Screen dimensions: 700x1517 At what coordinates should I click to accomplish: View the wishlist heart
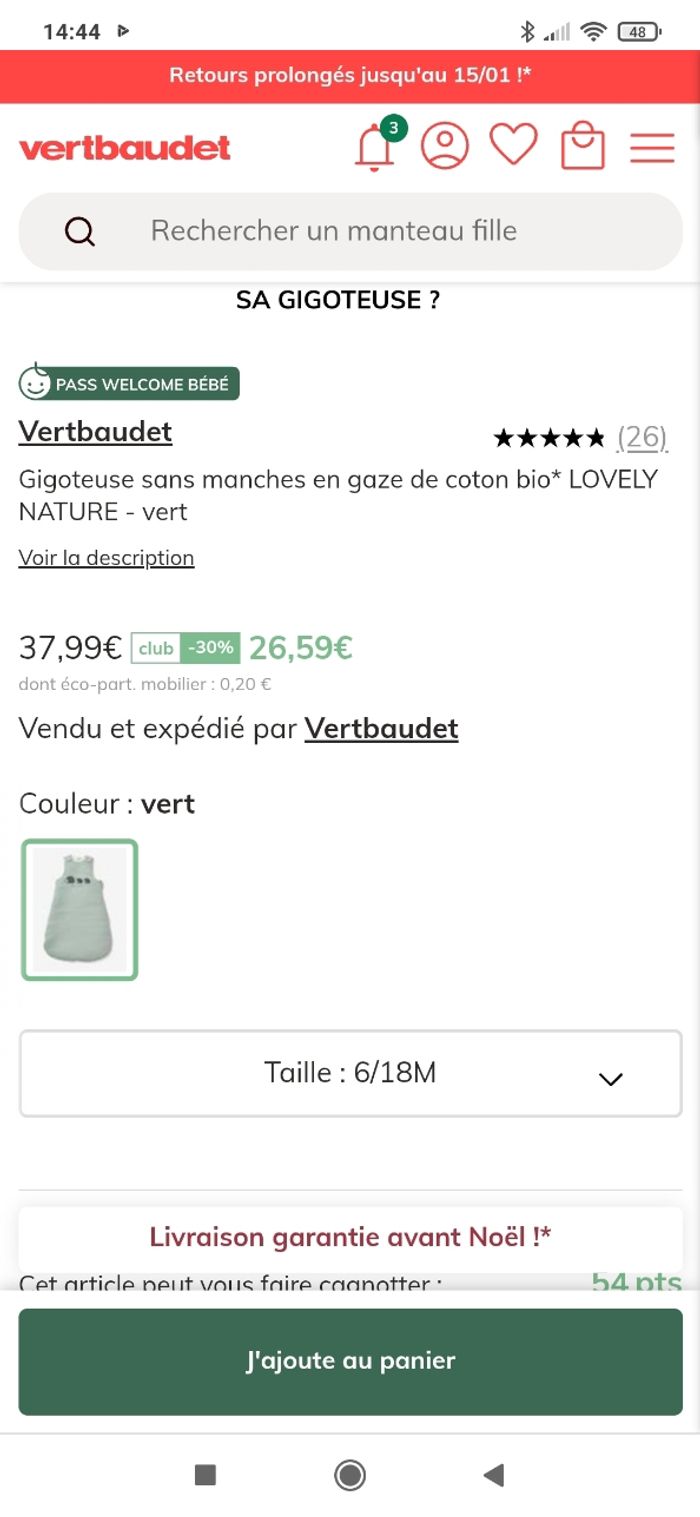coord(513,146)
